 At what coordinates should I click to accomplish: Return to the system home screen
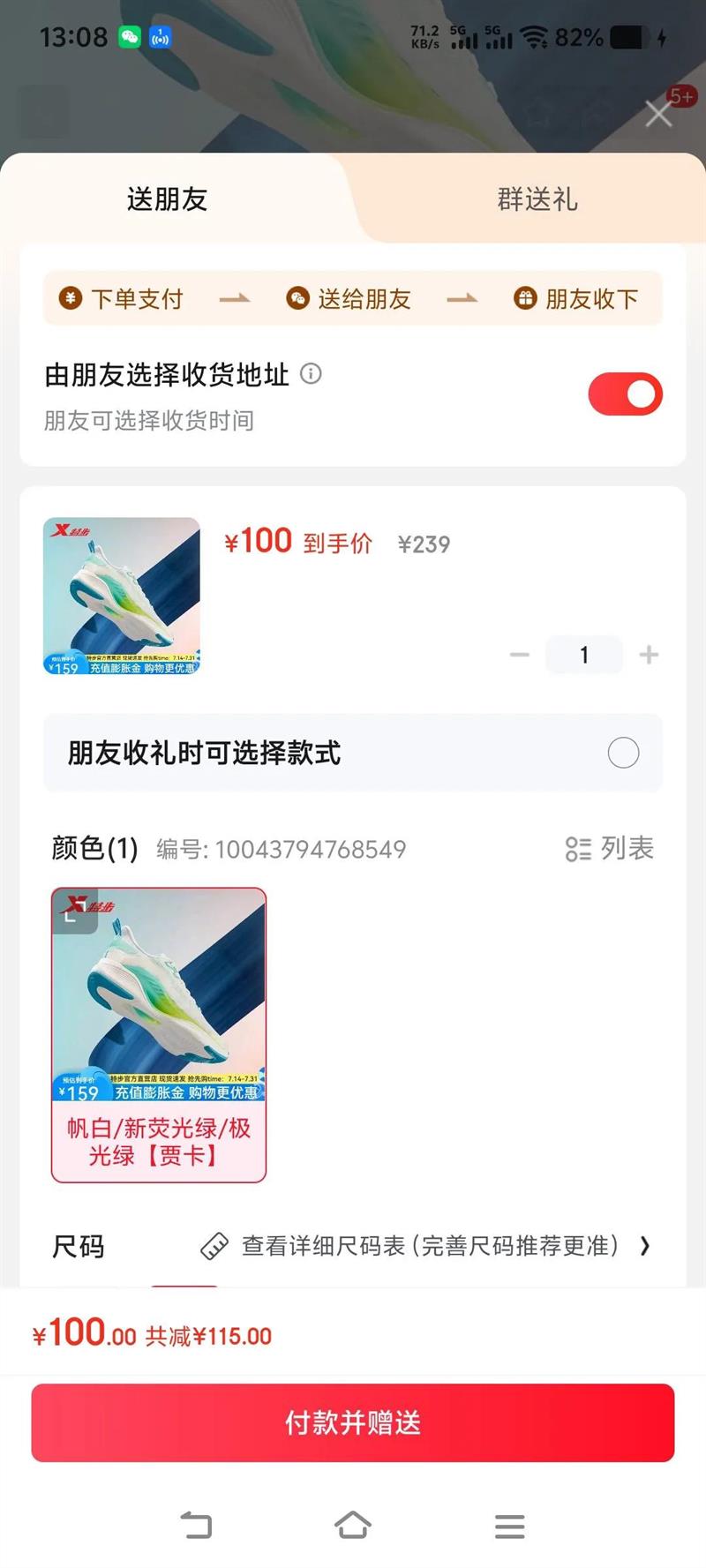(x=353, y=1526)
